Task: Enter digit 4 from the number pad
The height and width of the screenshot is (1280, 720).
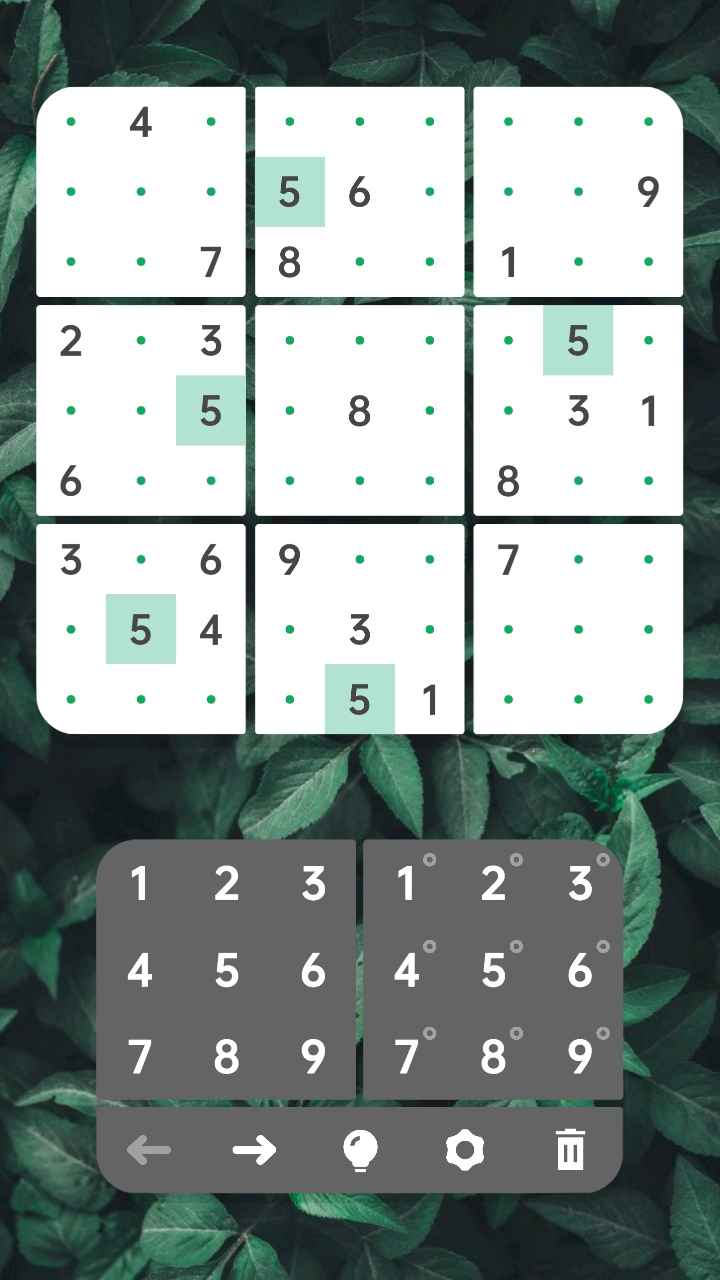Action: [139, 971]
